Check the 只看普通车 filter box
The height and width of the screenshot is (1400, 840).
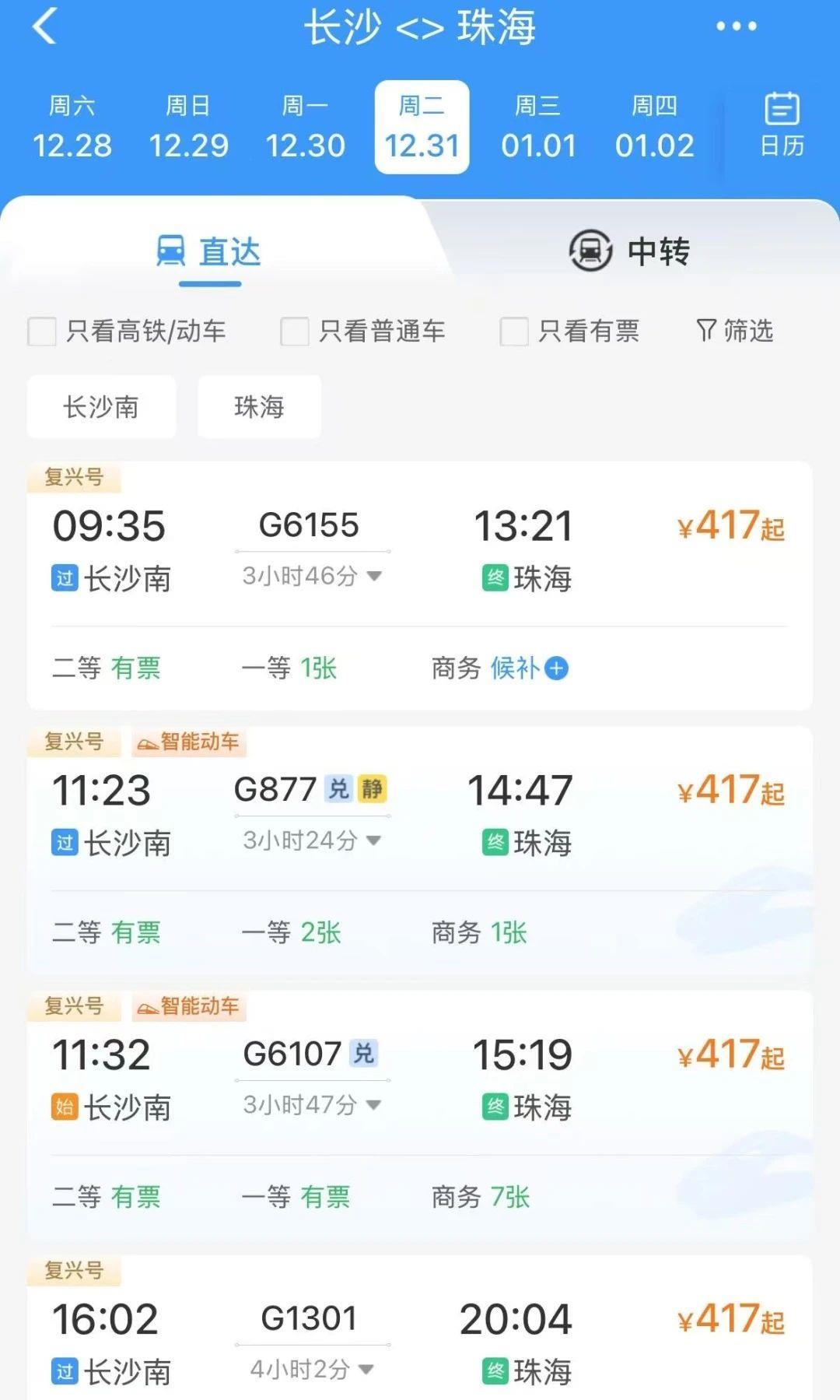(x=295, y=332)
